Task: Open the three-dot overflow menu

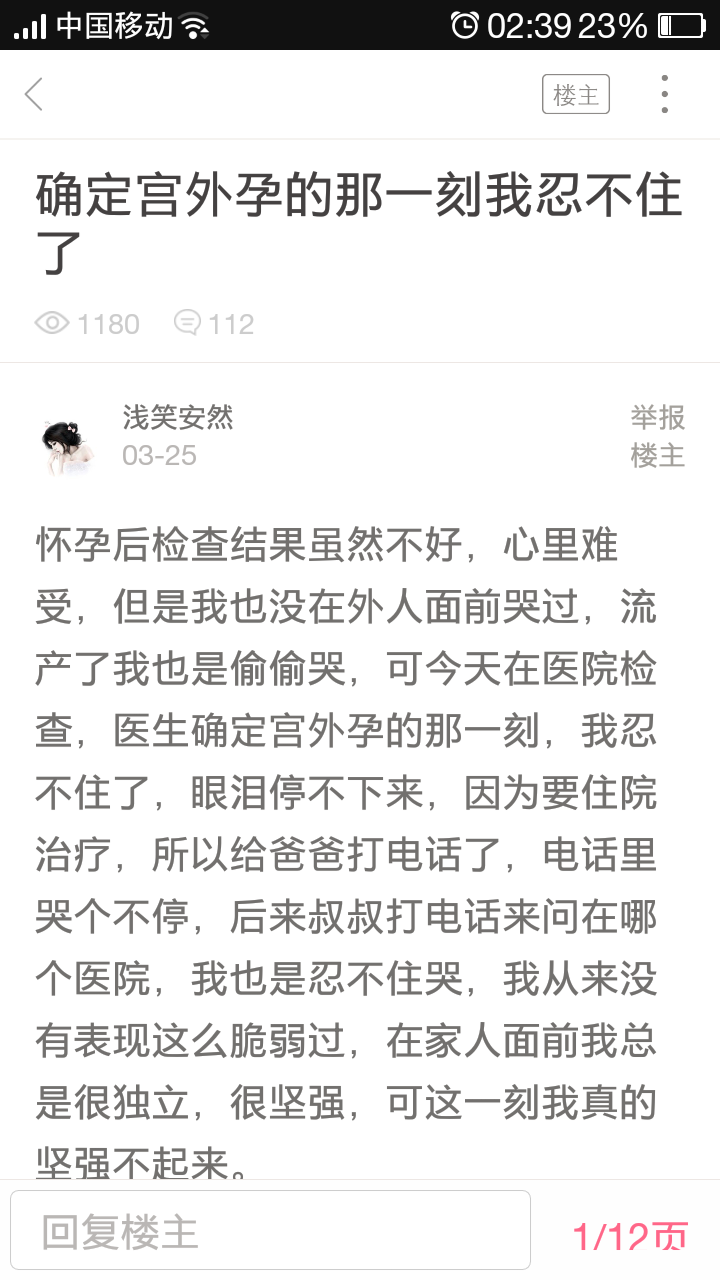Action: 664,93
